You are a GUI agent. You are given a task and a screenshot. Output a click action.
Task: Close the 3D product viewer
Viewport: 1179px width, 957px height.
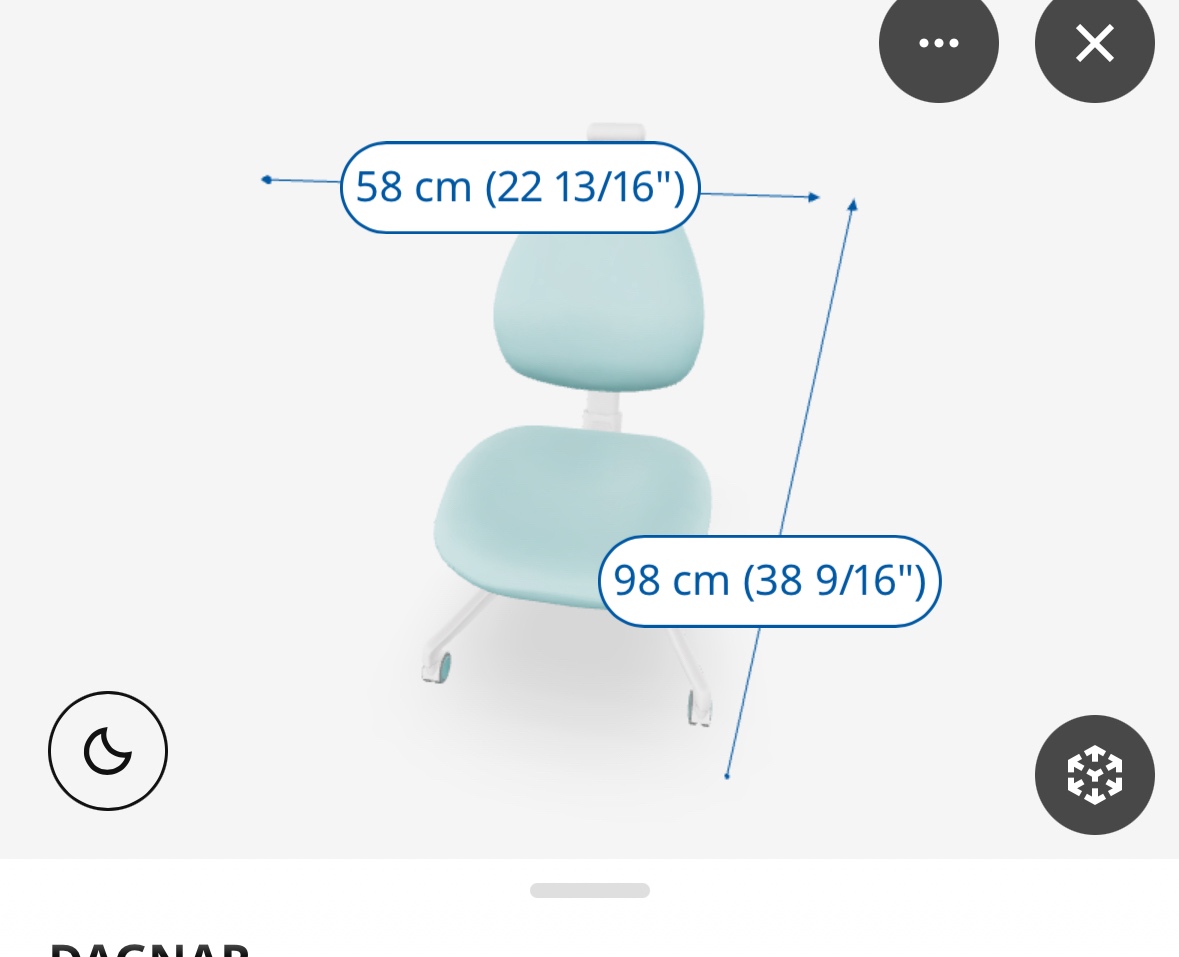1094,43
